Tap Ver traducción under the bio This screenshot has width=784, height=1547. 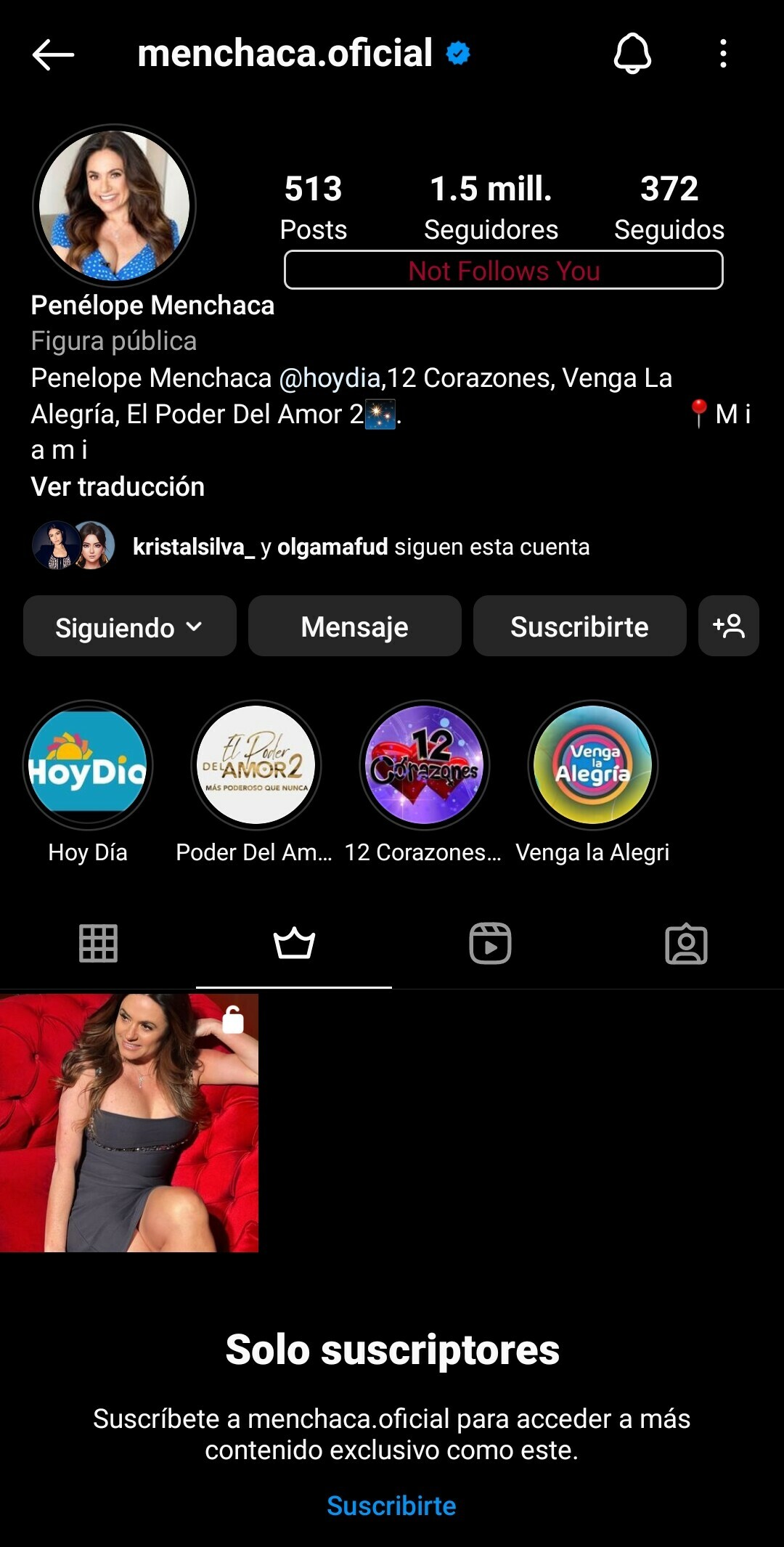click(118, 487)
